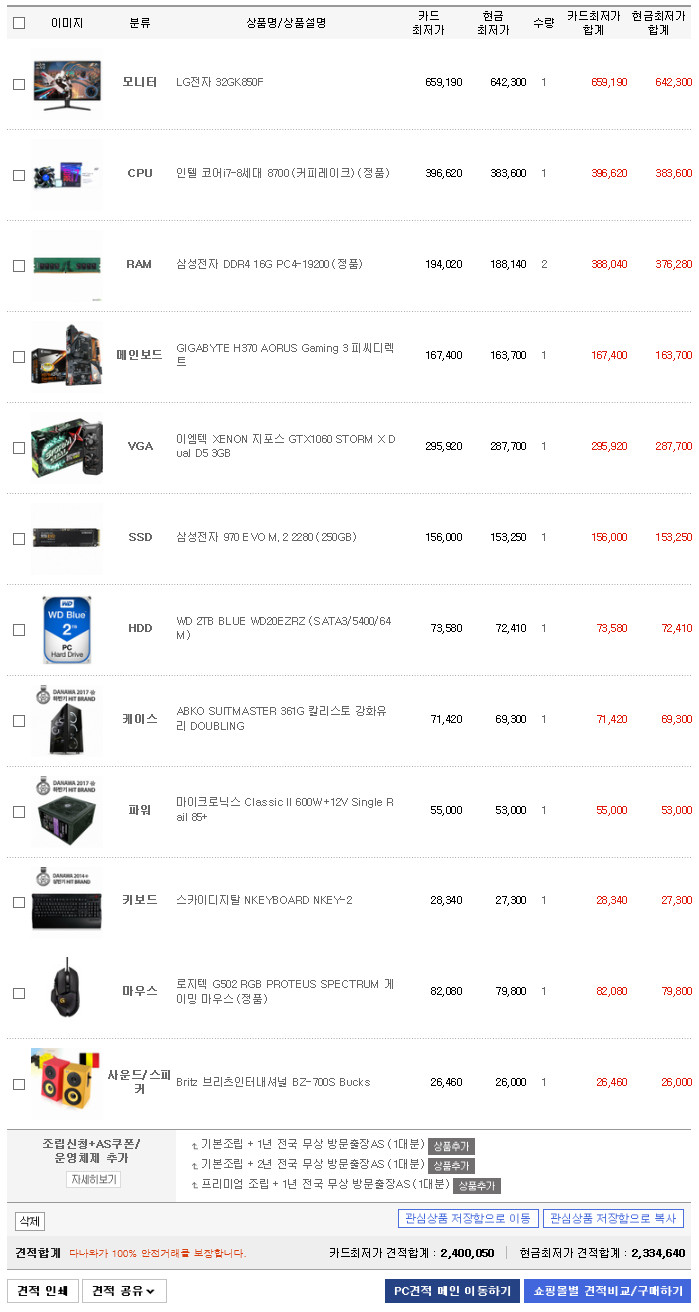Tap 쇼핑몰별 견적비교/구매하기
This screenshot has width=699, height=1312.
607,1291
